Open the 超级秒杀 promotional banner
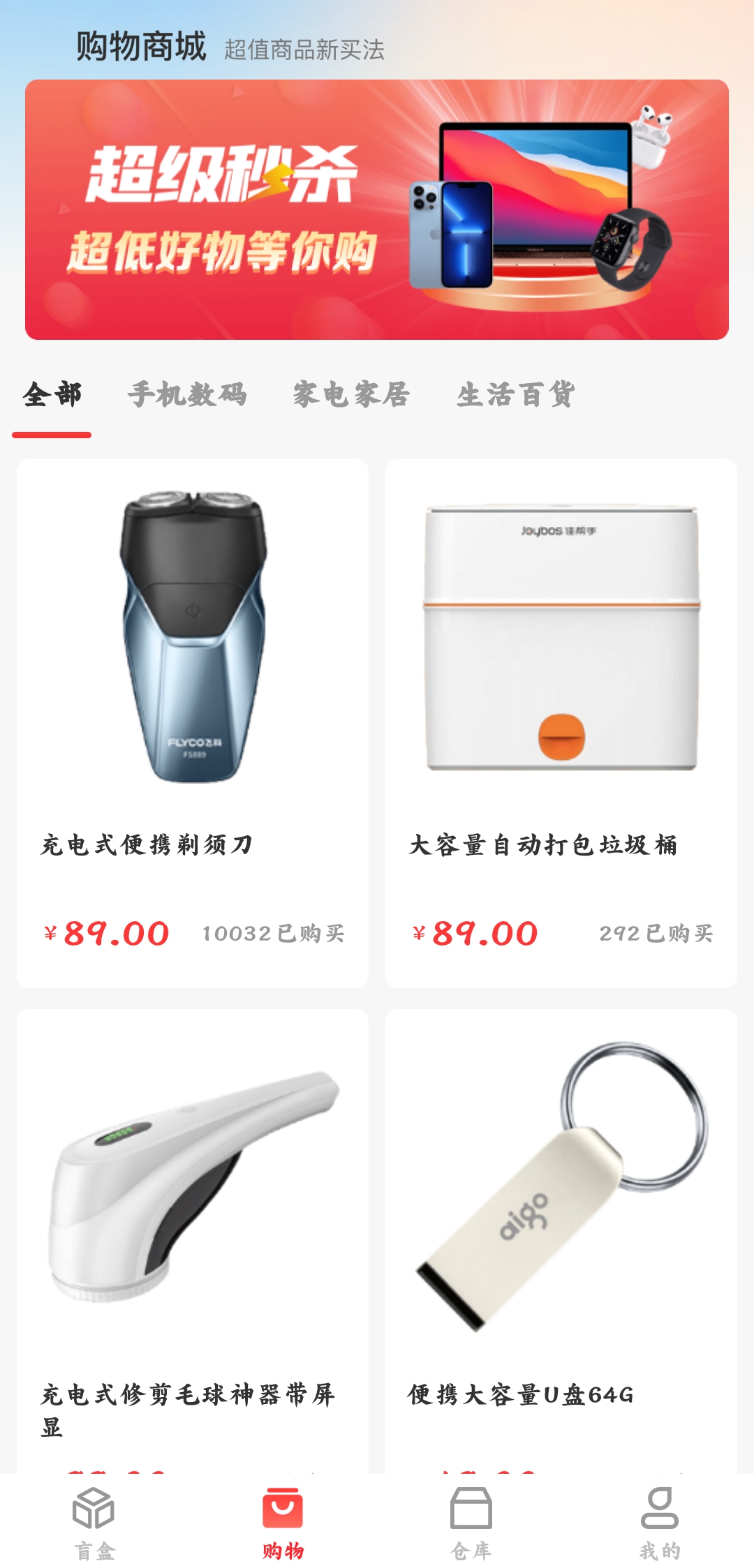 click(377, 209)
